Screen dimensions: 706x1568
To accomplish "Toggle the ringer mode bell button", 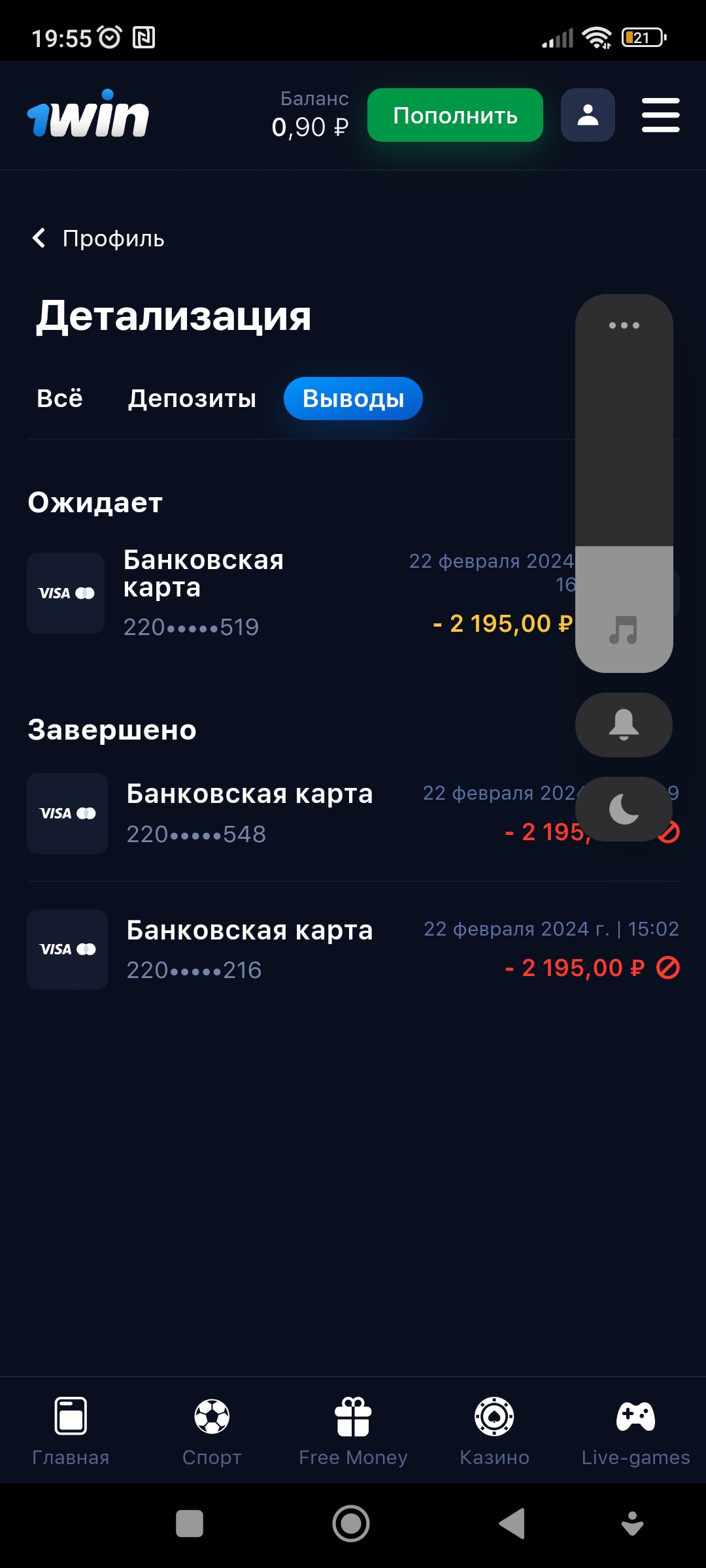I will (624, 725).
